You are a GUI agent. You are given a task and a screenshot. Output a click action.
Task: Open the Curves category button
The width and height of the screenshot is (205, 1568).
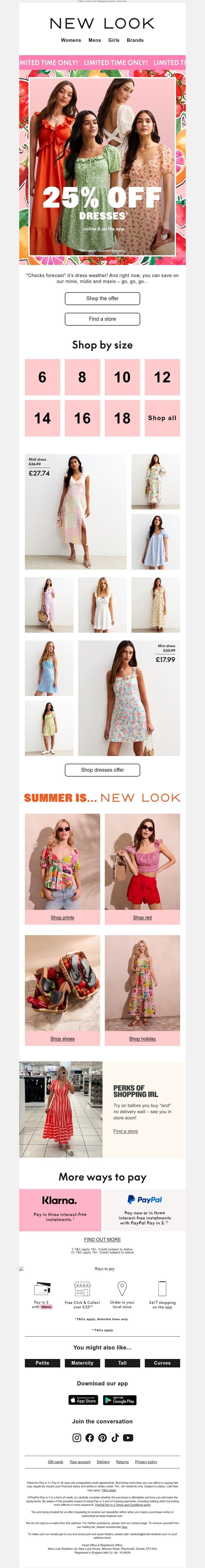(x=162, y=1363)
